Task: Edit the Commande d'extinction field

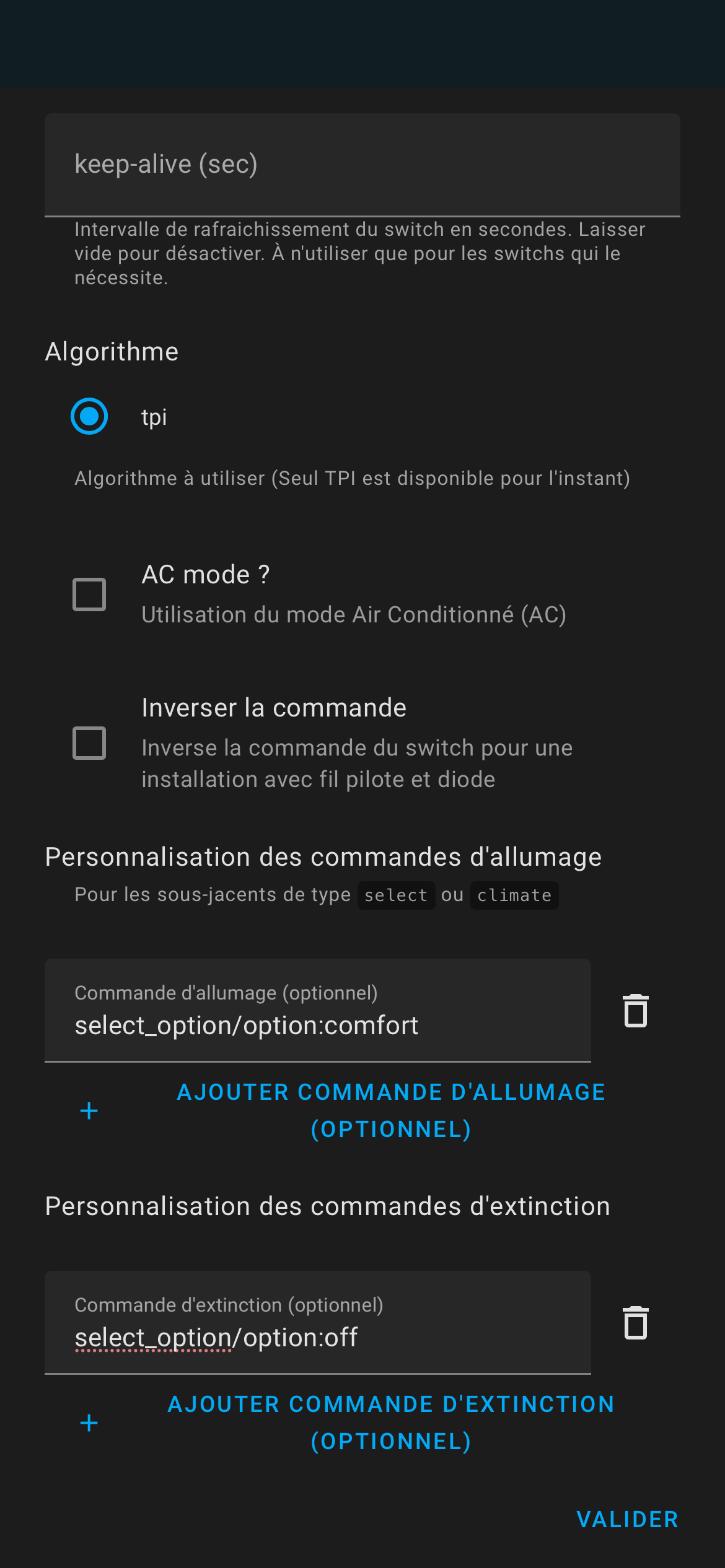Action: [318, 1322]
